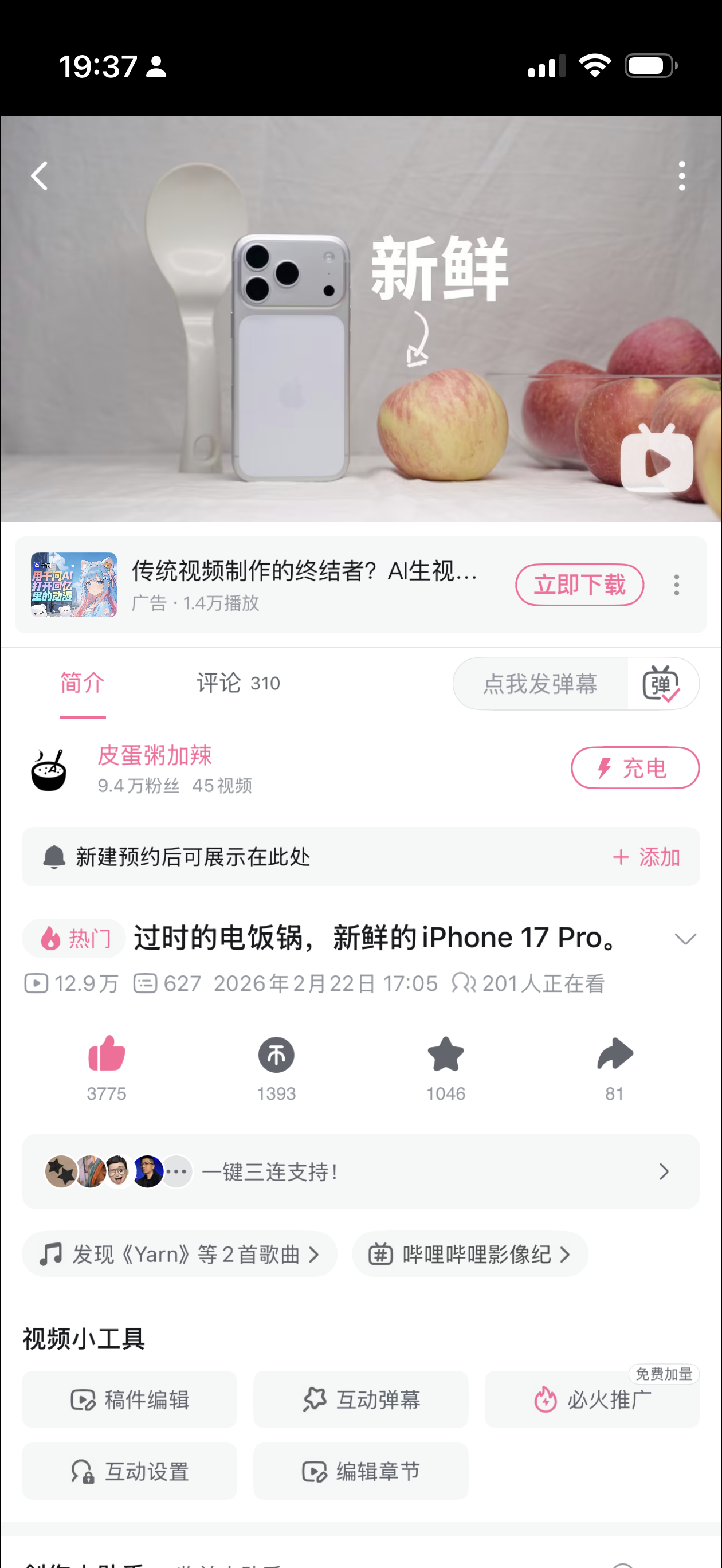Open uploader 皮蛋粥加辣's profile
Image resolution: width=722 pixels, height=1568 pixels.
coord(154,756)
